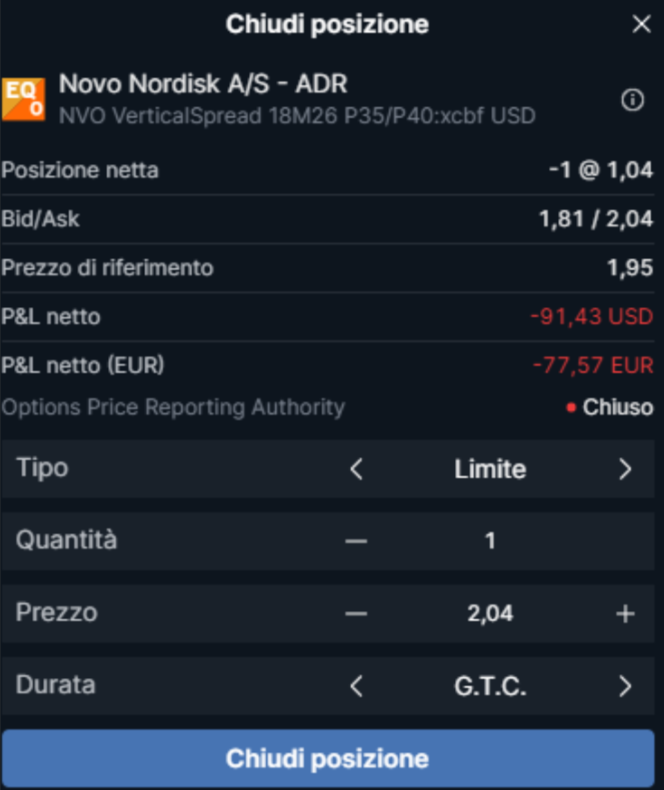This screenshot has height=790, width=664.
Task: Lower the Prezzo by one step
Action: pyautogui.click(x=357, y=613)
